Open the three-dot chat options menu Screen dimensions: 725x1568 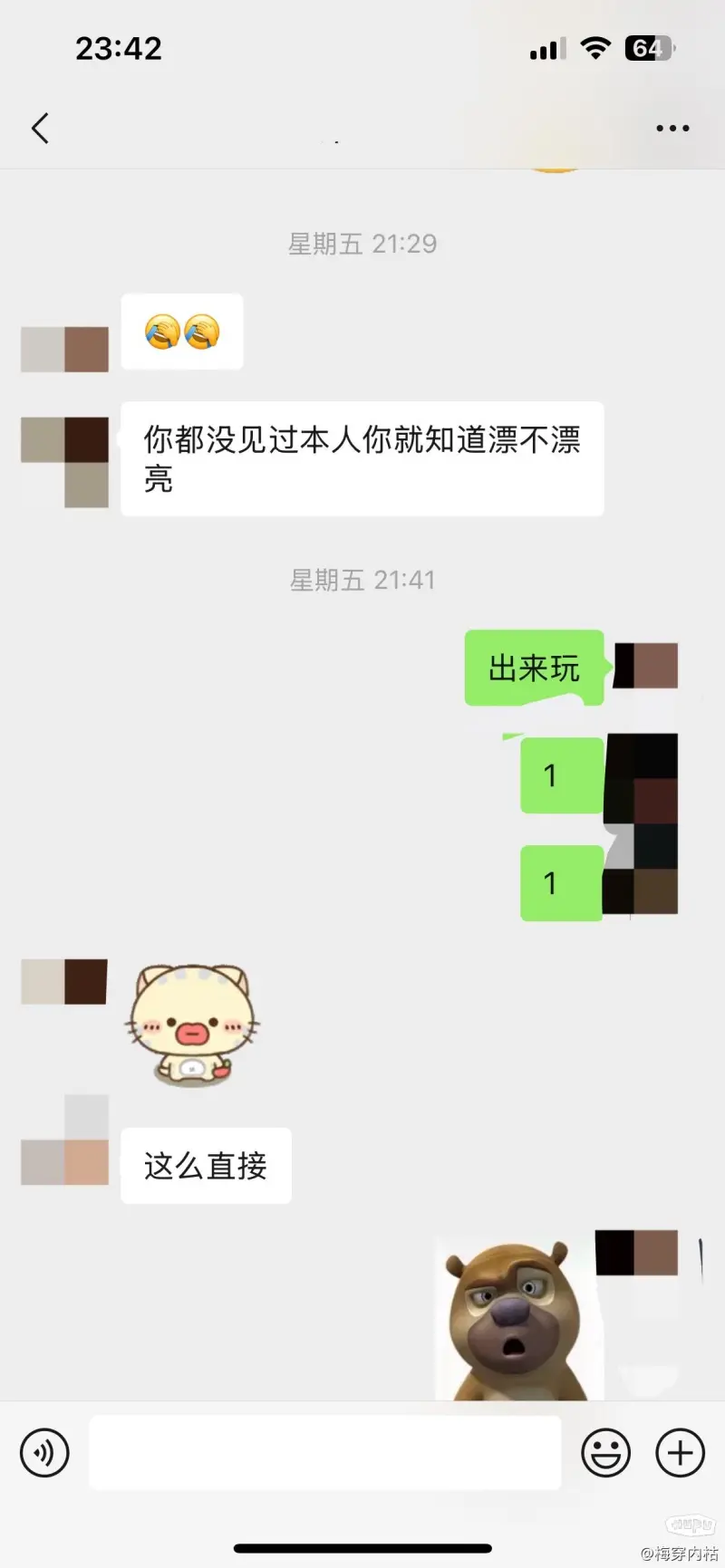(672, 129)
